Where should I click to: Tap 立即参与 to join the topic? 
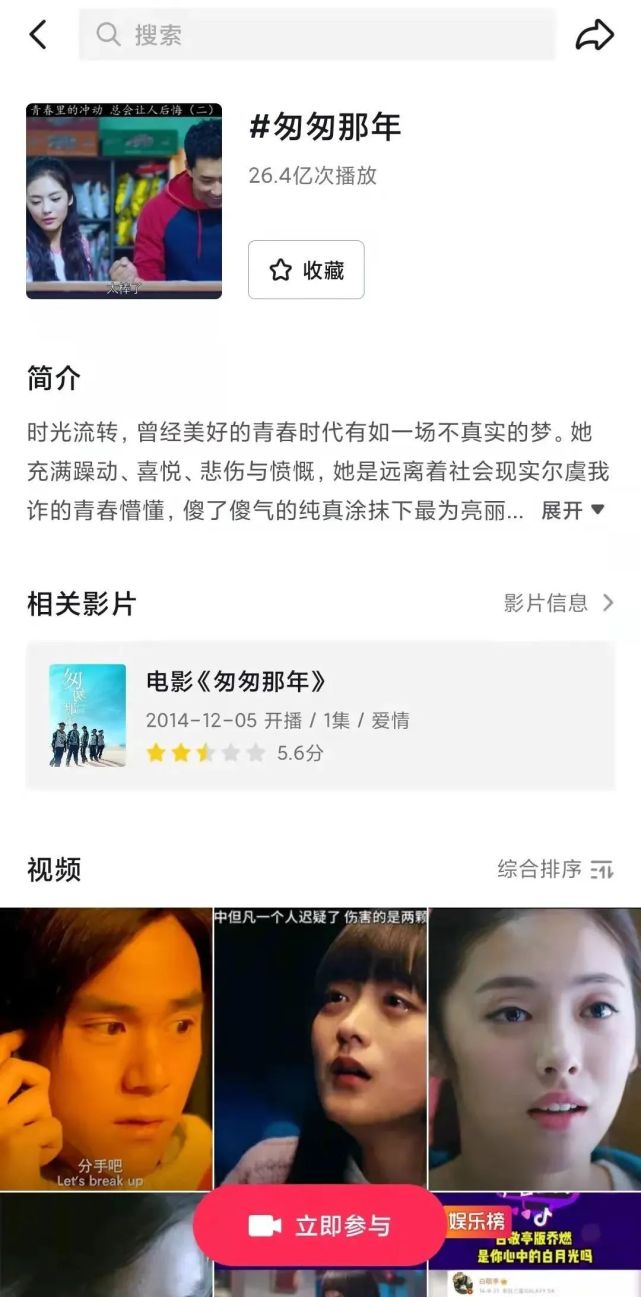point(320,1226)
